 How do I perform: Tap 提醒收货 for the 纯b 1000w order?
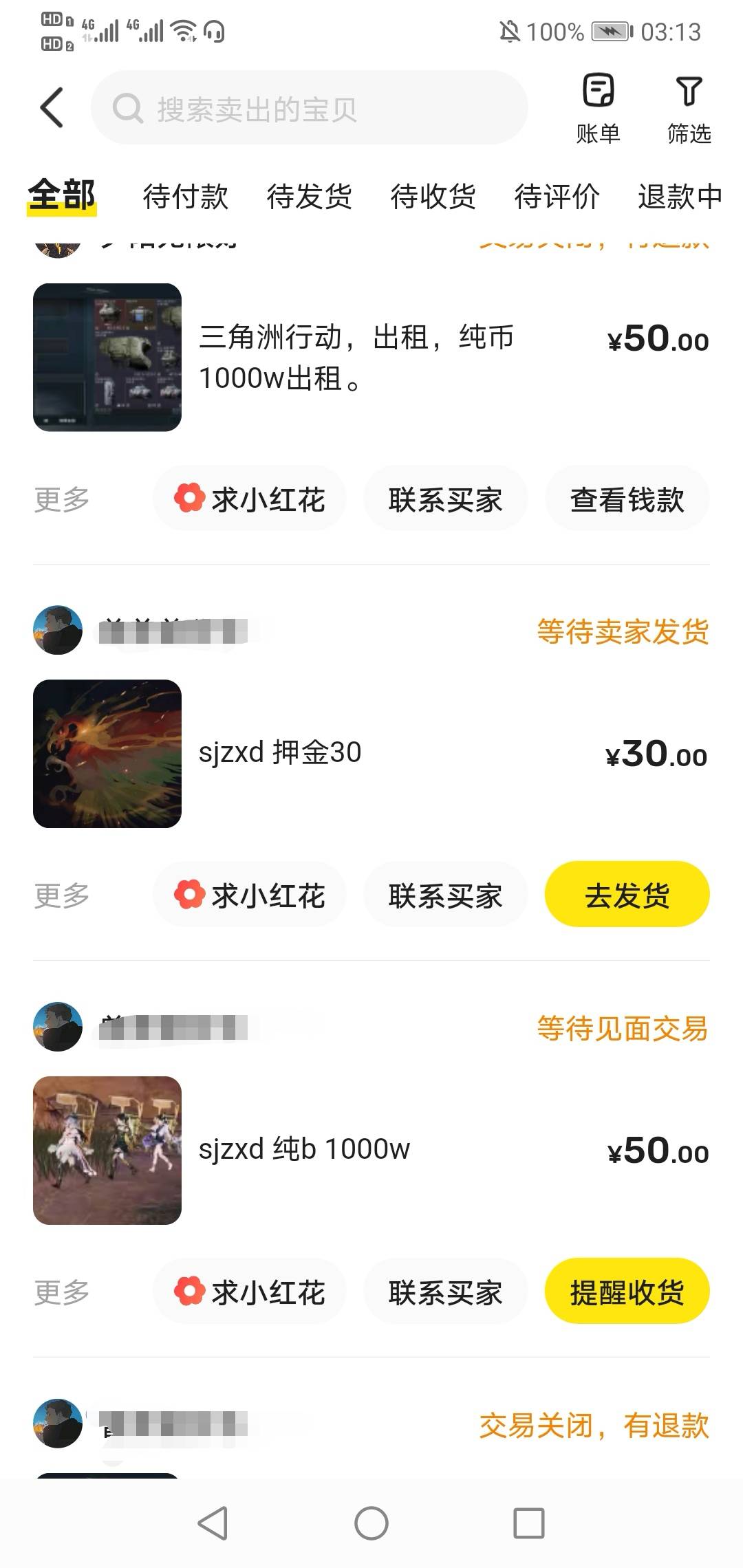coord(627,1292)
